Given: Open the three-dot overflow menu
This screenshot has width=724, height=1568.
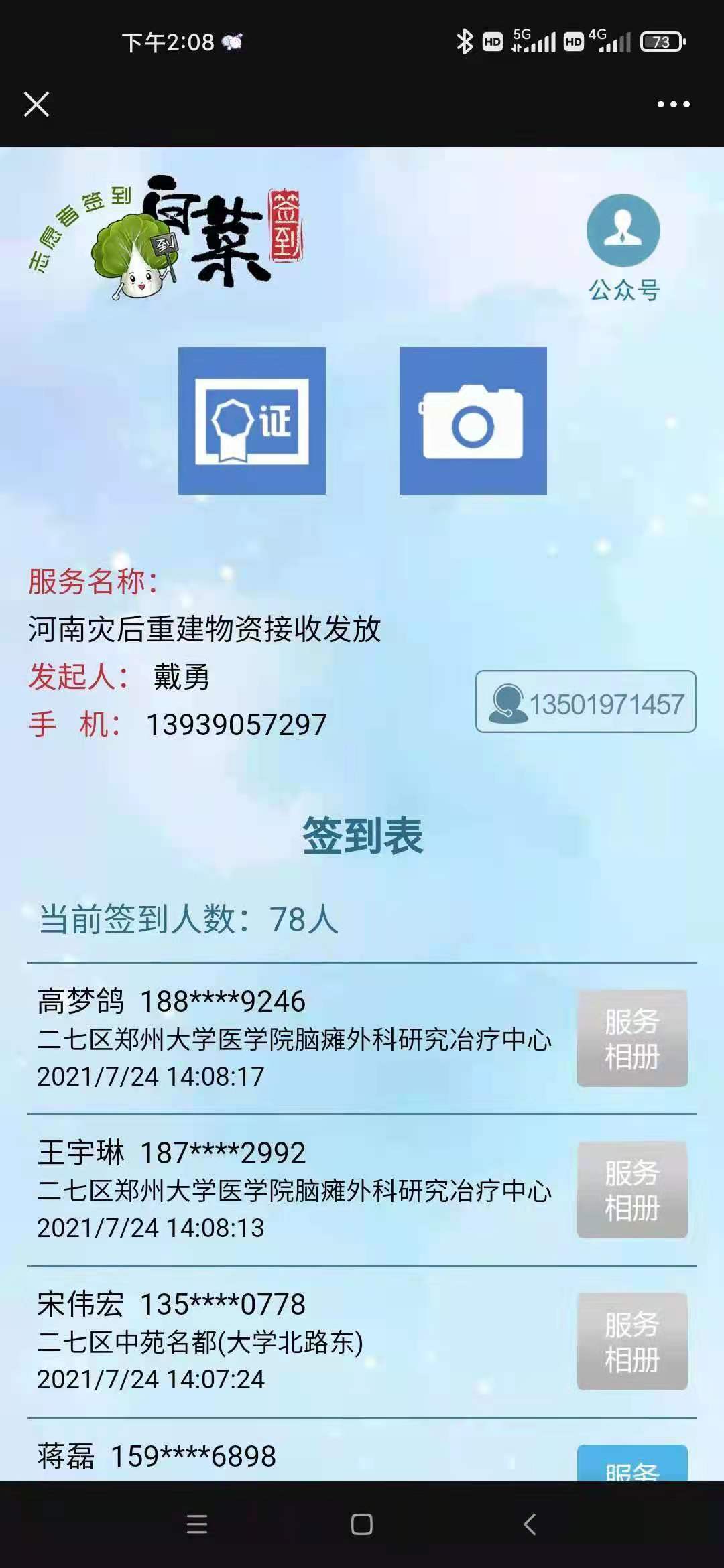Looking at the screenshot, I should coord(673,105).
